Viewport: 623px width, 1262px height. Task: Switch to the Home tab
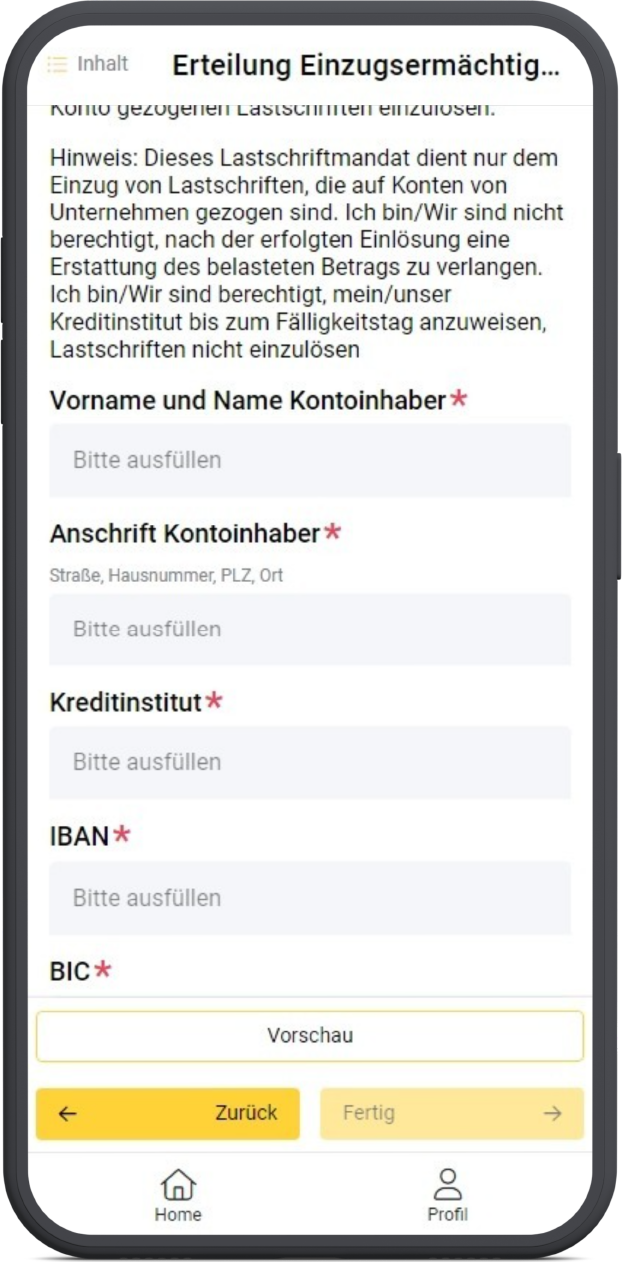(x=178, y=1196)
